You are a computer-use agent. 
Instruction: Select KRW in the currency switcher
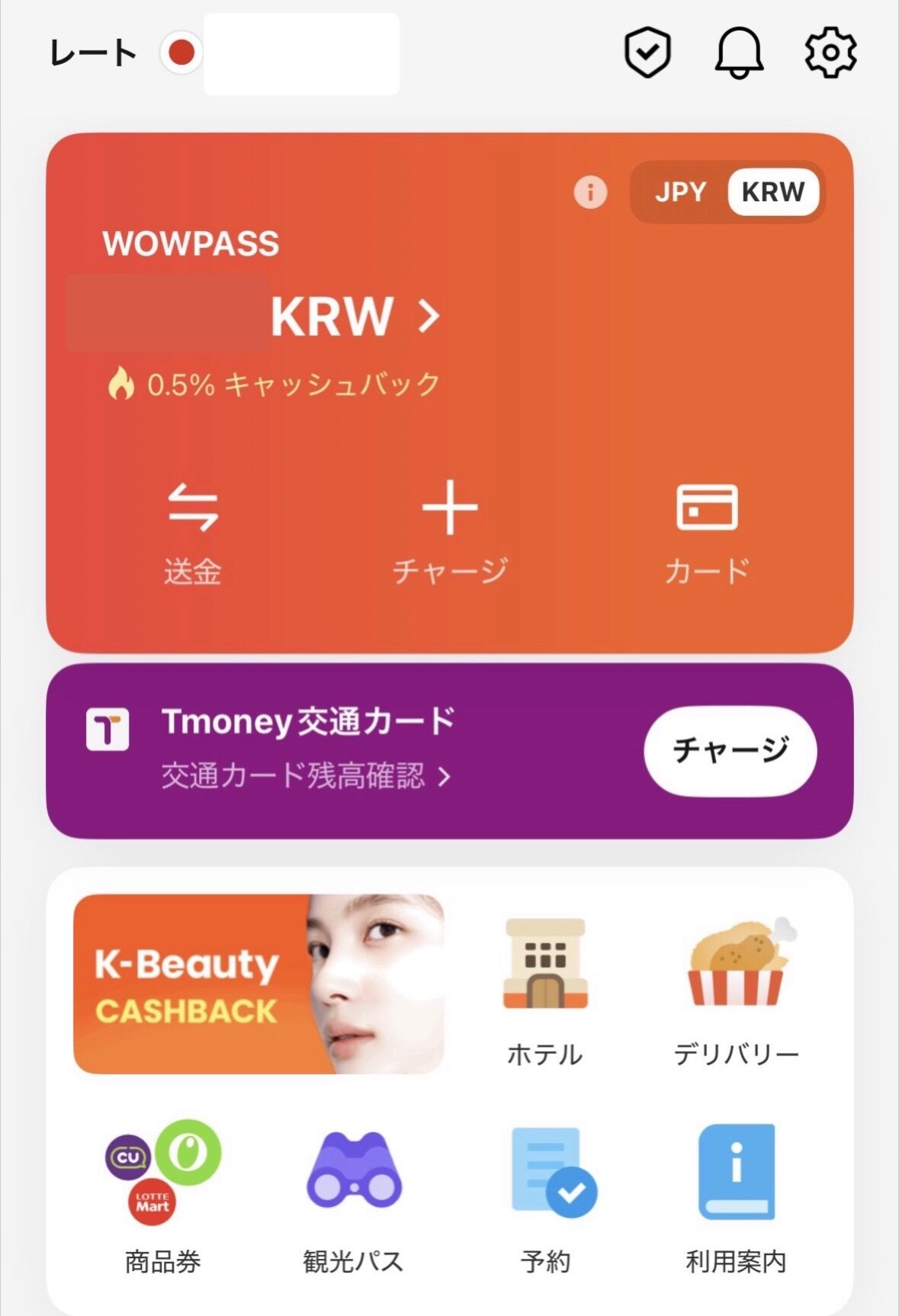[x=772, y=192]
